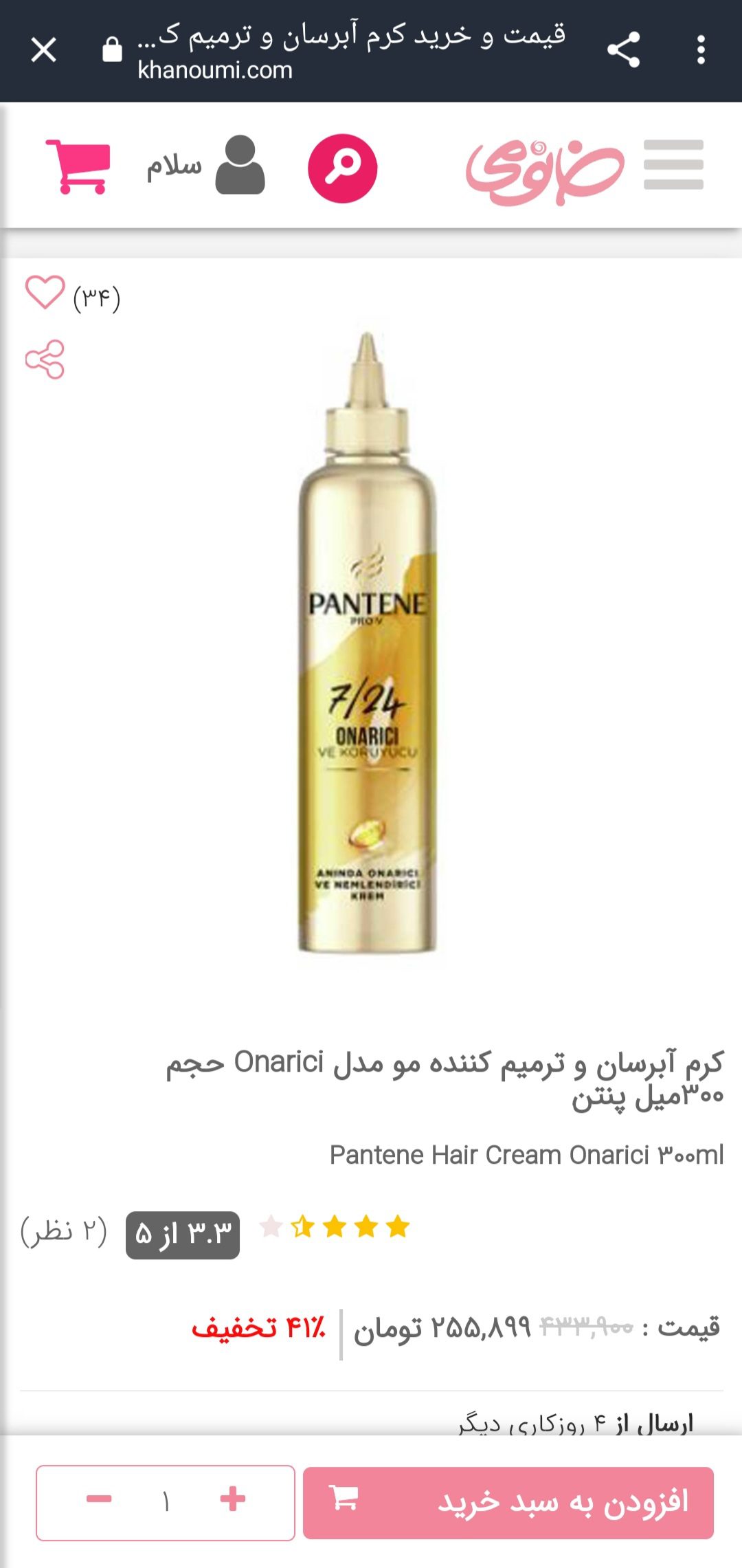This screenshot has width=742, height=1568.
Task: View the ۲ نظر reviews
Action: coord(64,1230)
